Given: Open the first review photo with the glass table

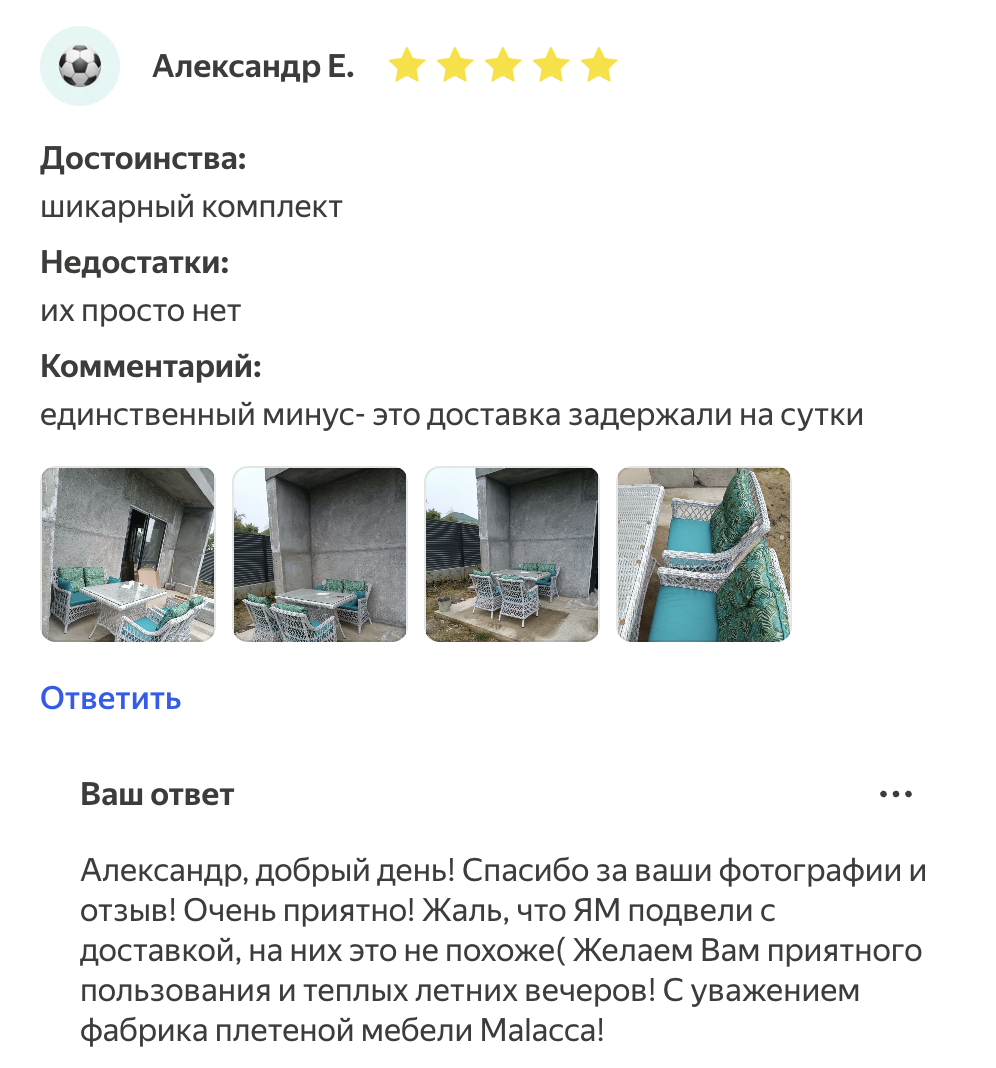Looking at the screenshot, I should [128, 554].
